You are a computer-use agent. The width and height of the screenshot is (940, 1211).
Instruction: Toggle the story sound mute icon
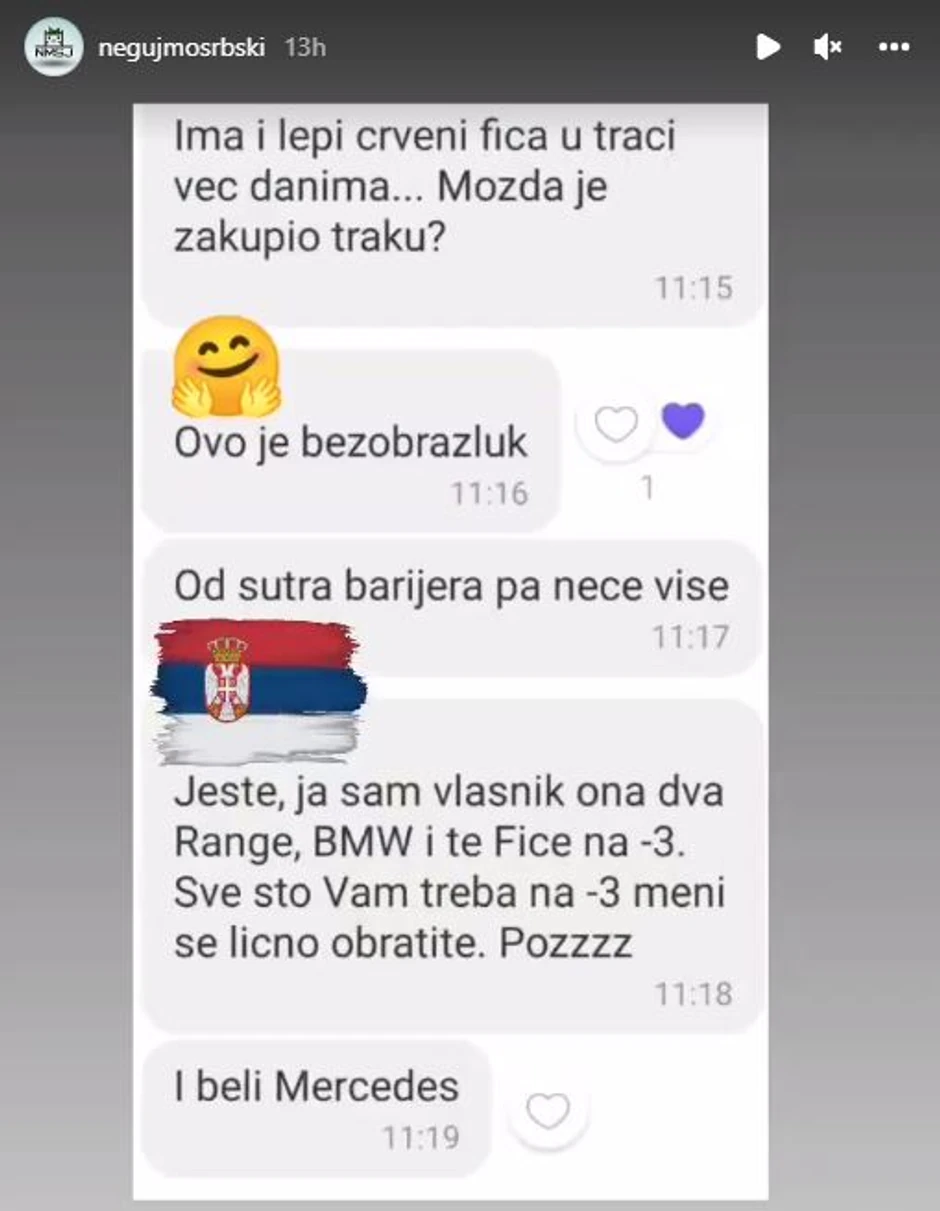(827, 46)
